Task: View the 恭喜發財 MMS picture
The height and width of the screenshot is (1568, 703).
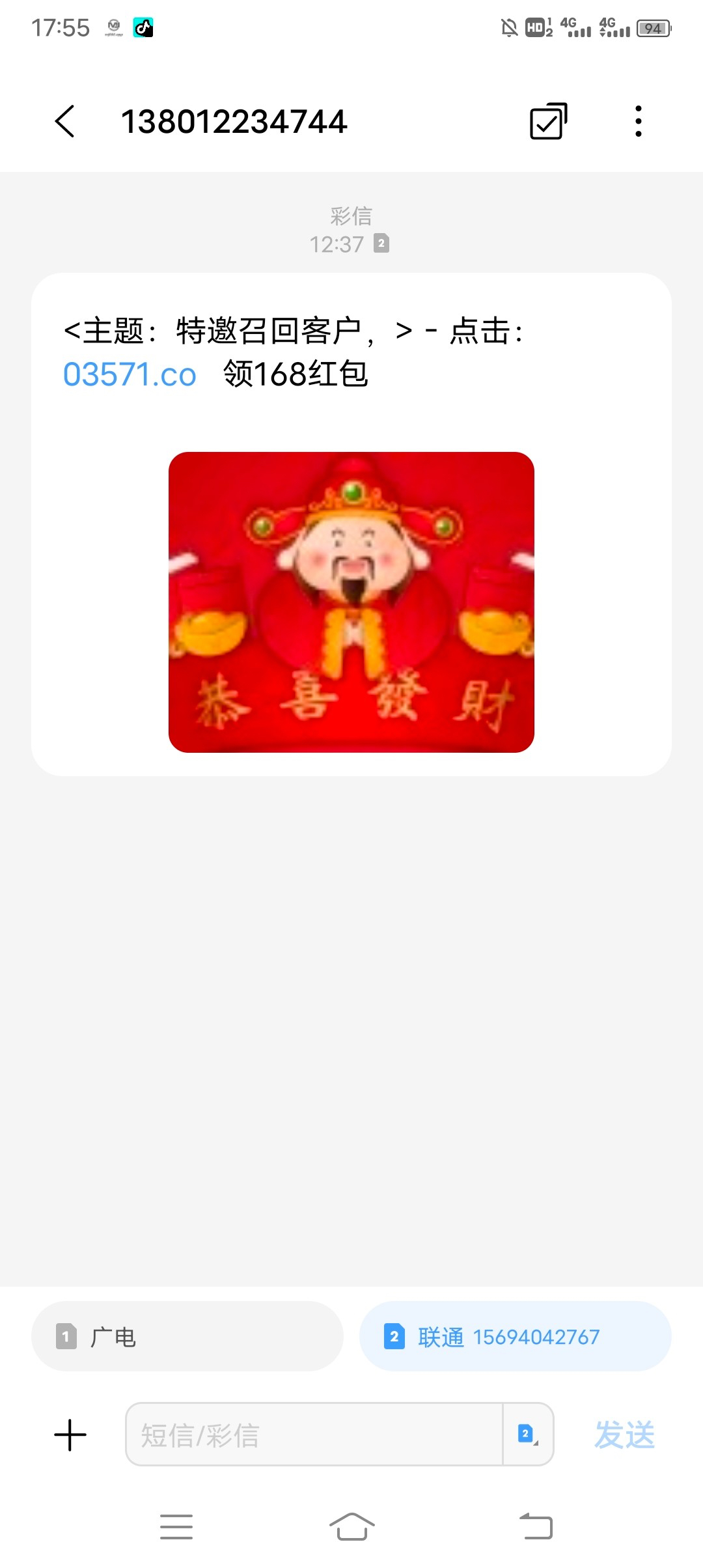Action: pyautogui.click(x=351, y=602)
